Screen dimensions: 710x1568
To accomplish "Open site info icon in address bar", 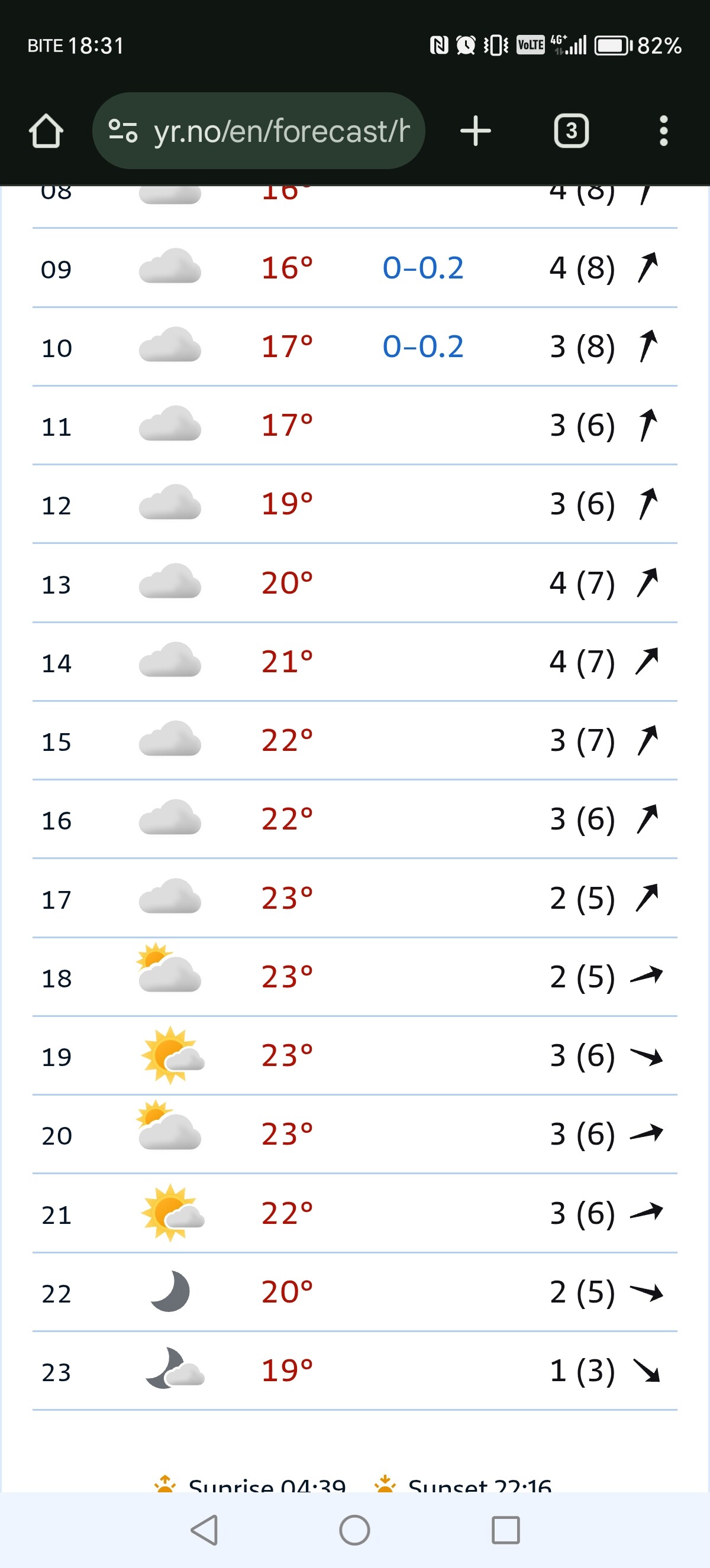I will click(122, 131).
